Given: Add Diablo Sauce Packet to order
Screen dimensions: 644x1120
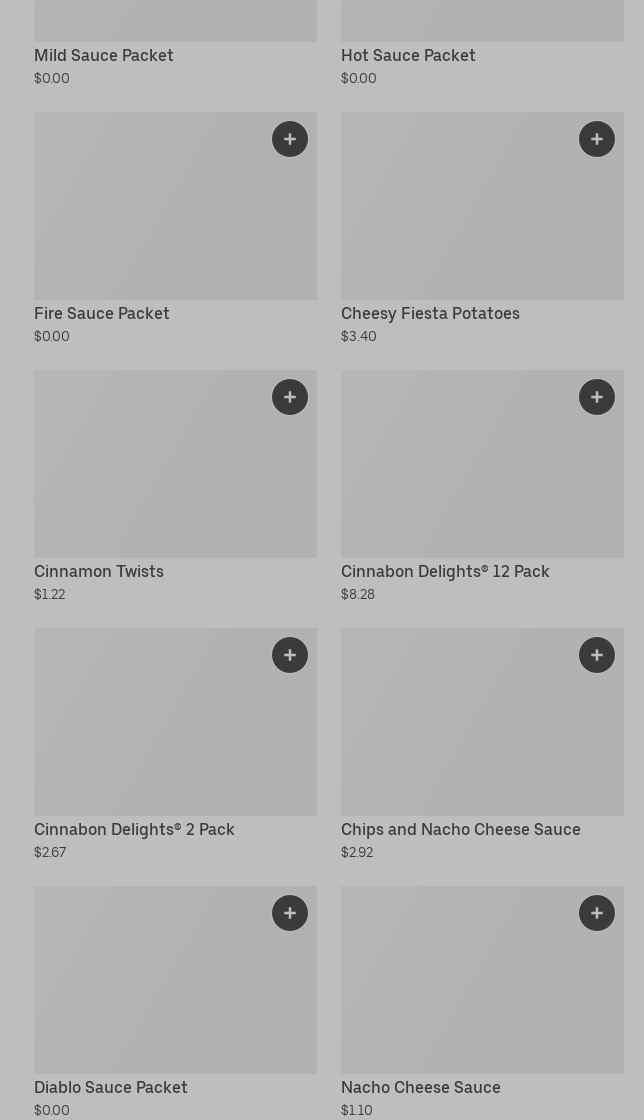Looking at the screenshot, I should point(290,913).
